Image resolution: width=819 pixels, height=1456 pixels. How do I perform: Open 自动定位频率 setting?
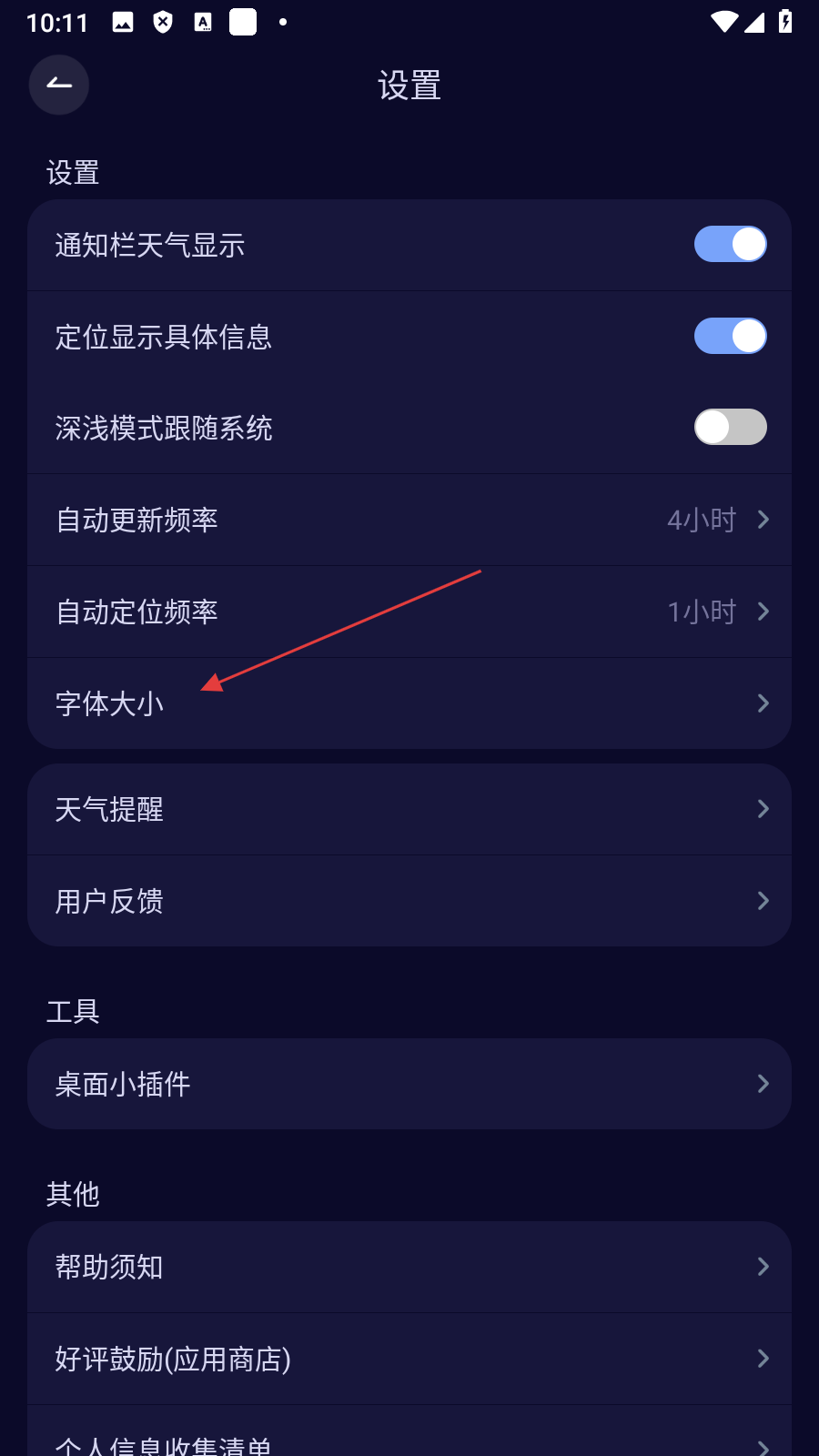point(409,612)
